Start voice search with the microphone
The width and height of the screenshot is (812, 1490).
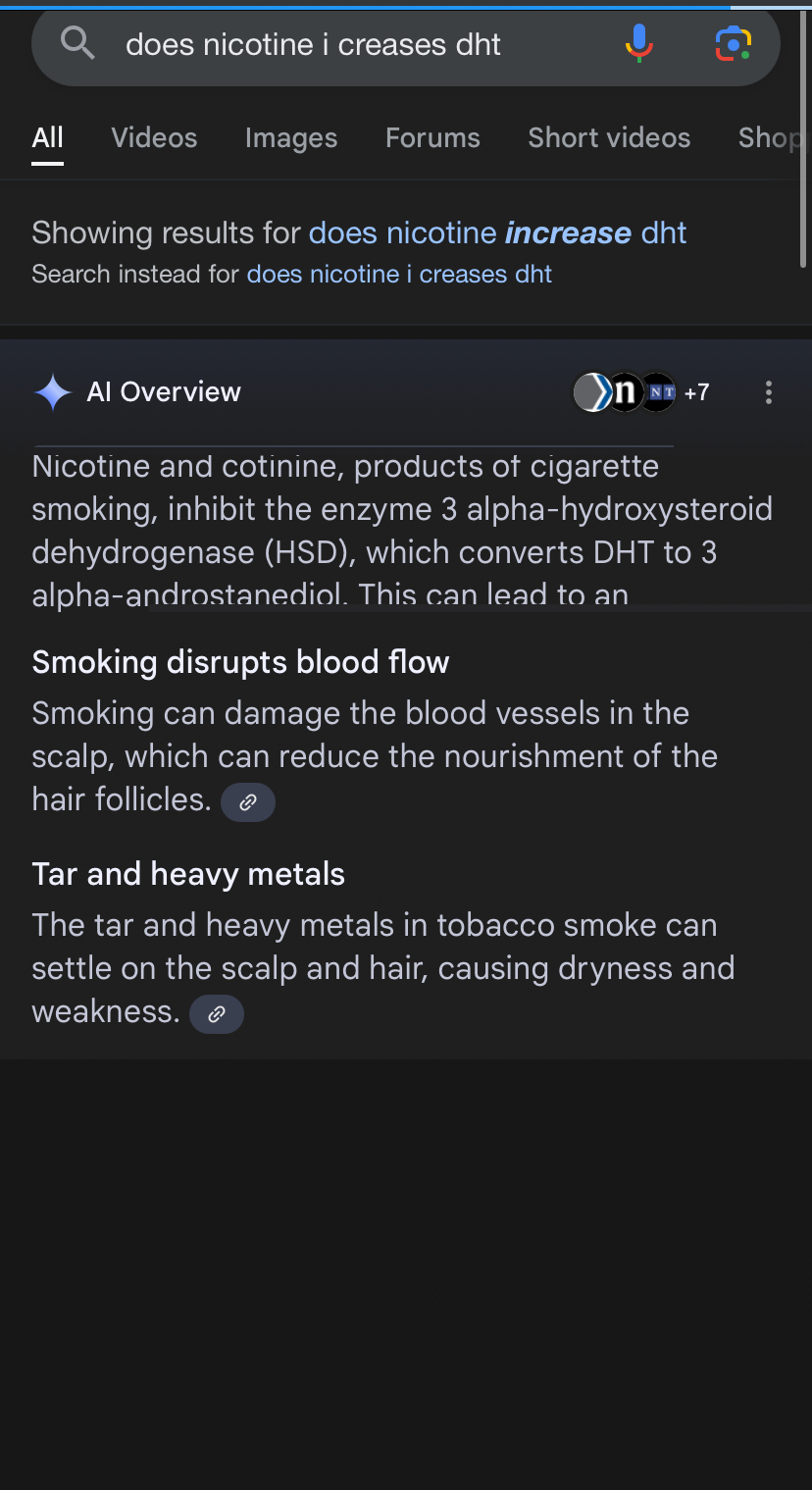pyautogui.click(x=638, y=43)
